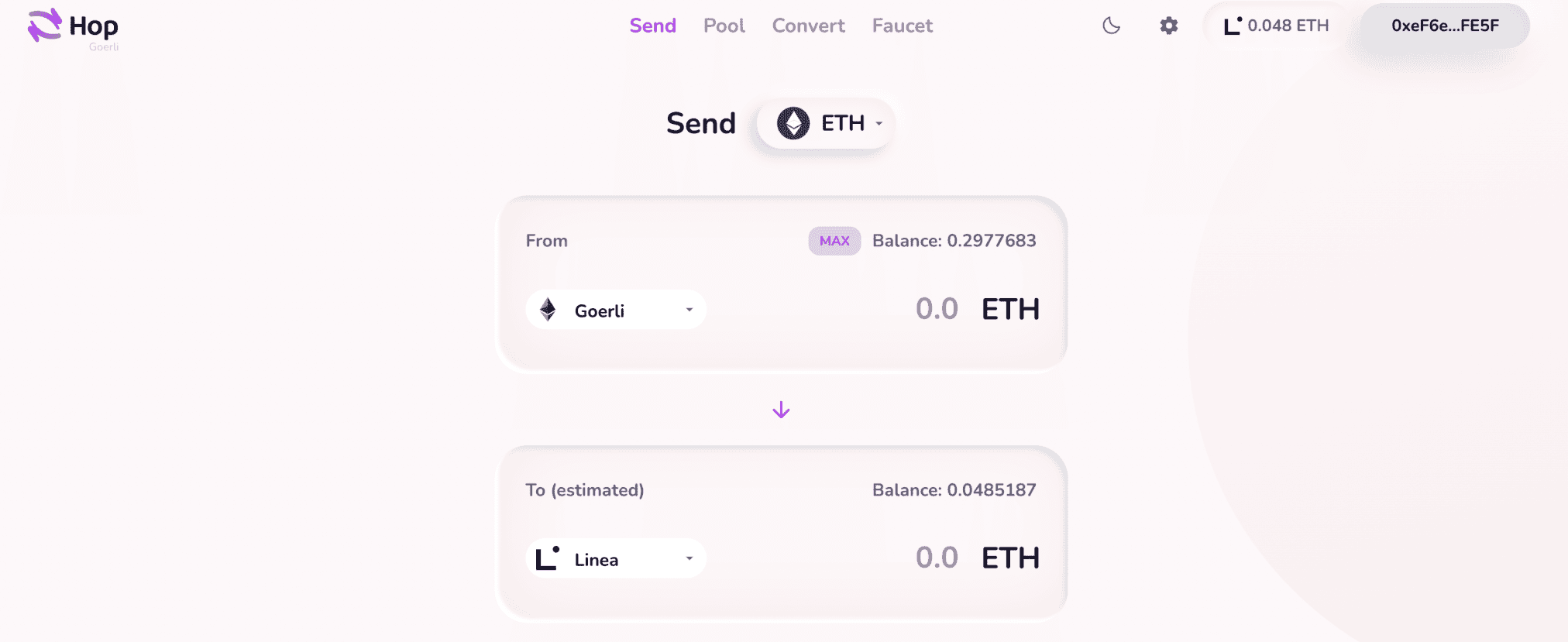Select the Send tab

point(652,26)
